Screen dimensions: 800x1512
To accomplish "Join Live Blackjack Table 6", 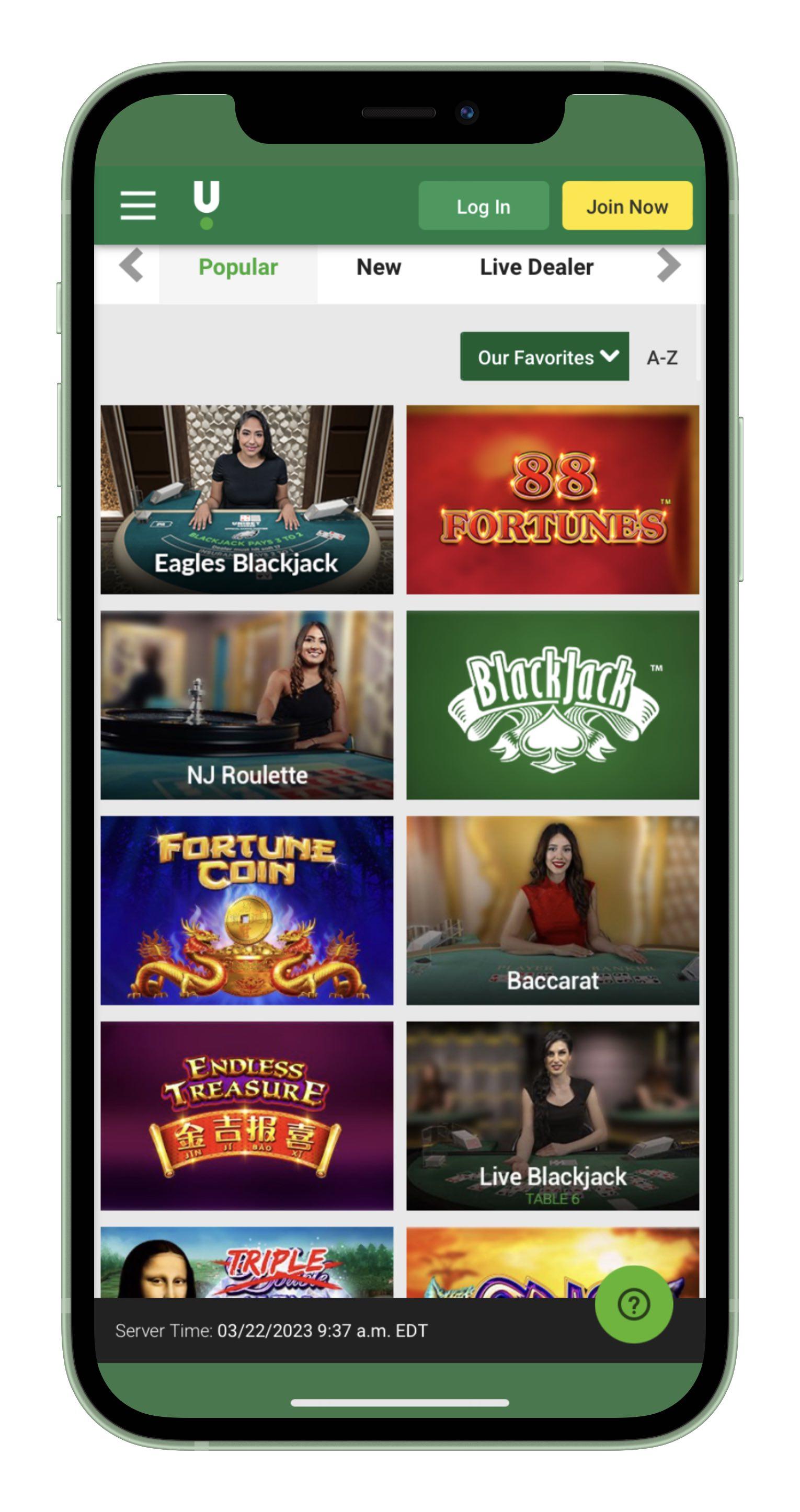I will (x=552, y=1115).
